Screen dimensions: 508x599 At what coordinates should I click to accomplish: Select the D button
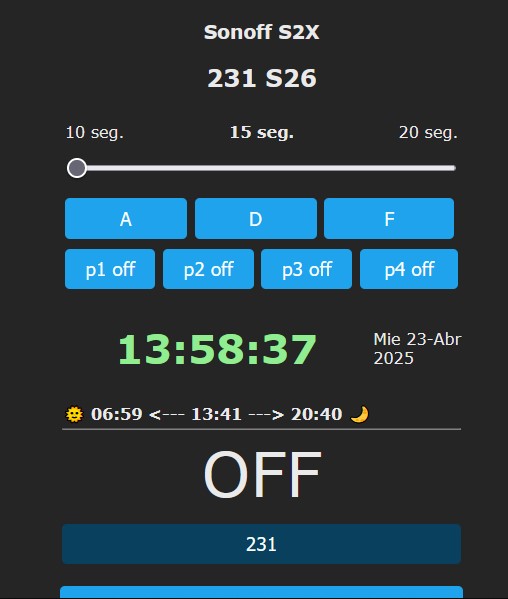[x=256, y=219]
